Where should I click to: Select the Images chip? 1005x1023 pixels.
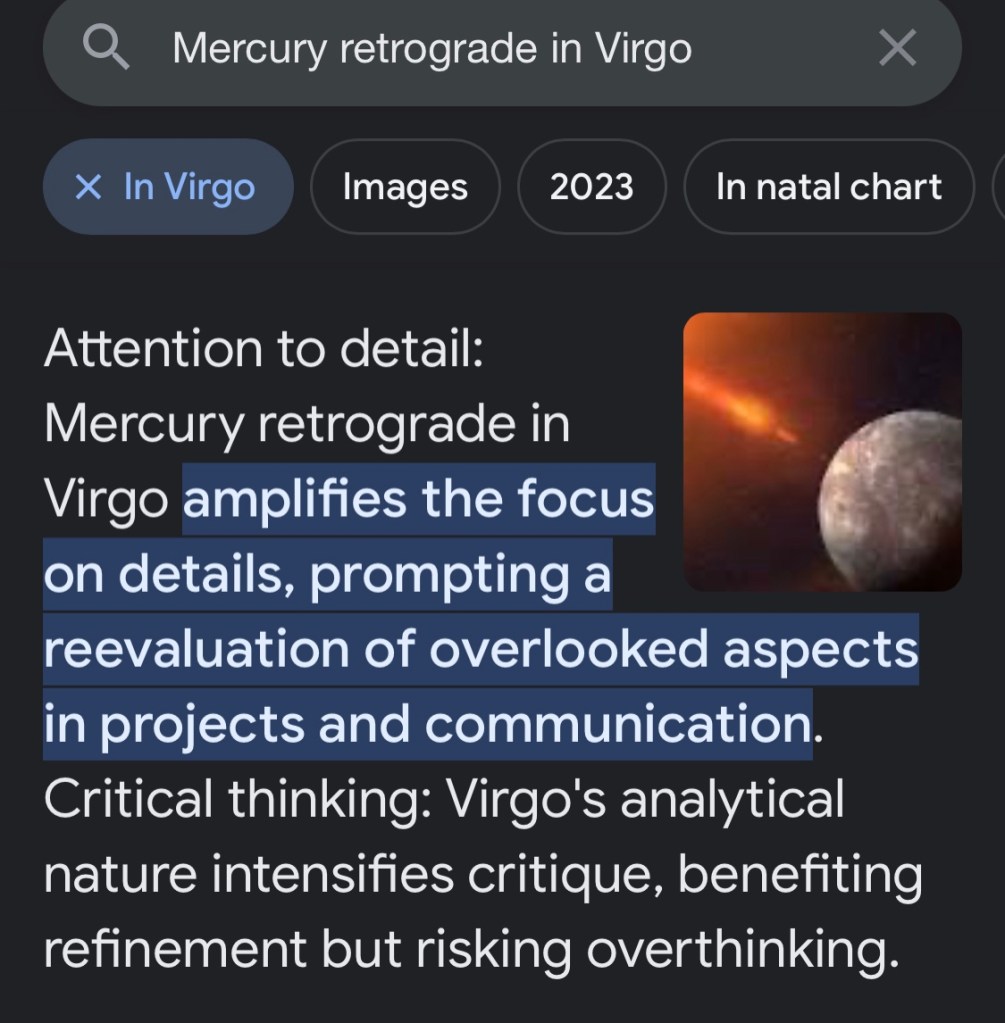click(405, 187)
